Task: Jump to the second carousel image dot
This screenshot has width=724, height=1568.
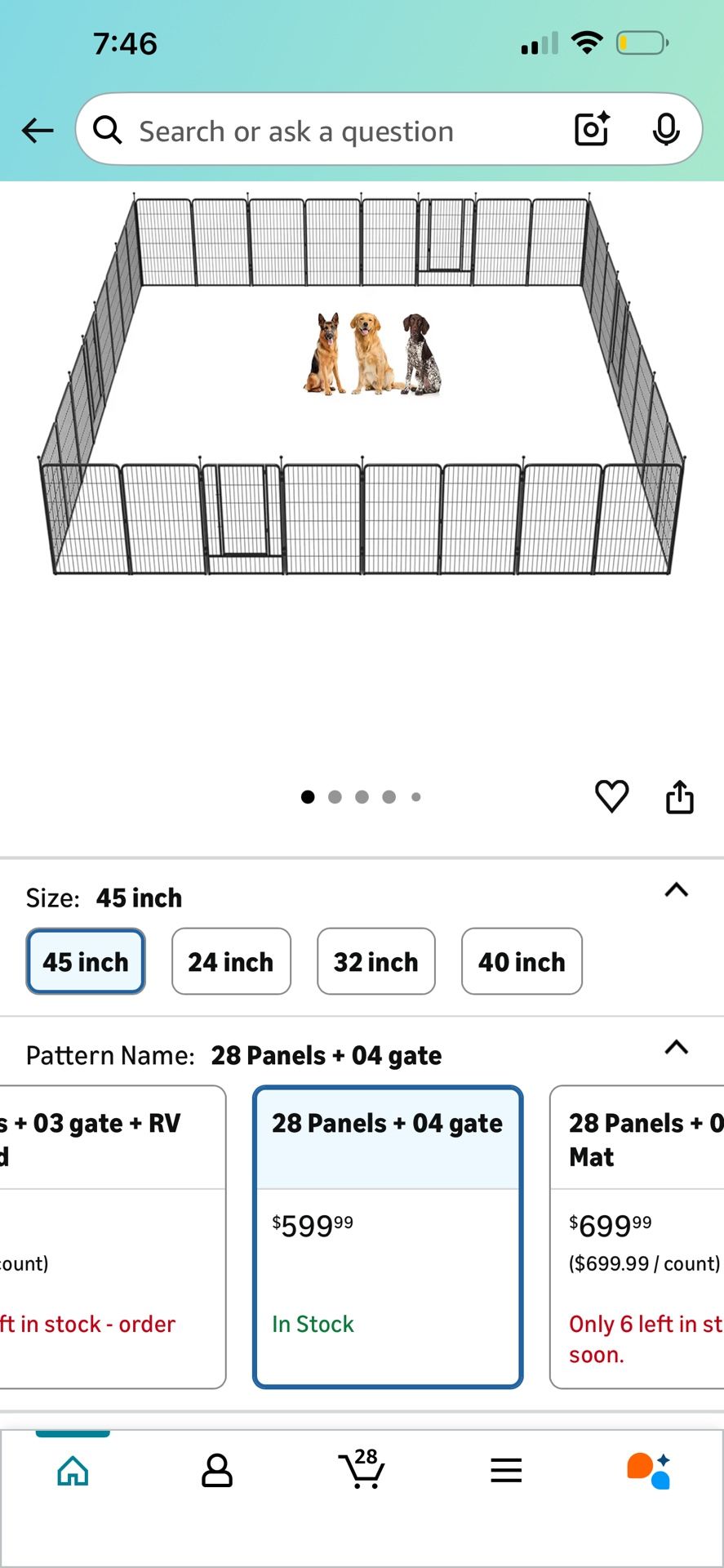Action: [x=335, y=797]
